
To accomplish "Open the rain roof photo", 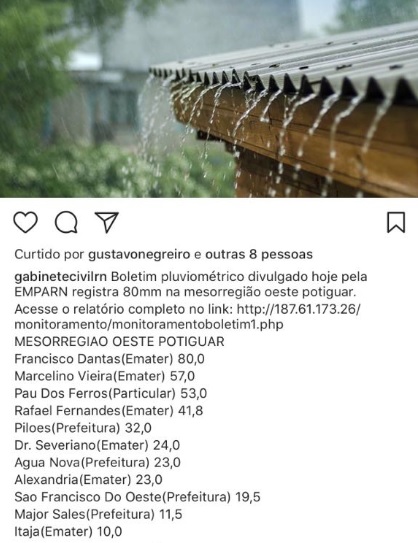I will coord(209,99).
